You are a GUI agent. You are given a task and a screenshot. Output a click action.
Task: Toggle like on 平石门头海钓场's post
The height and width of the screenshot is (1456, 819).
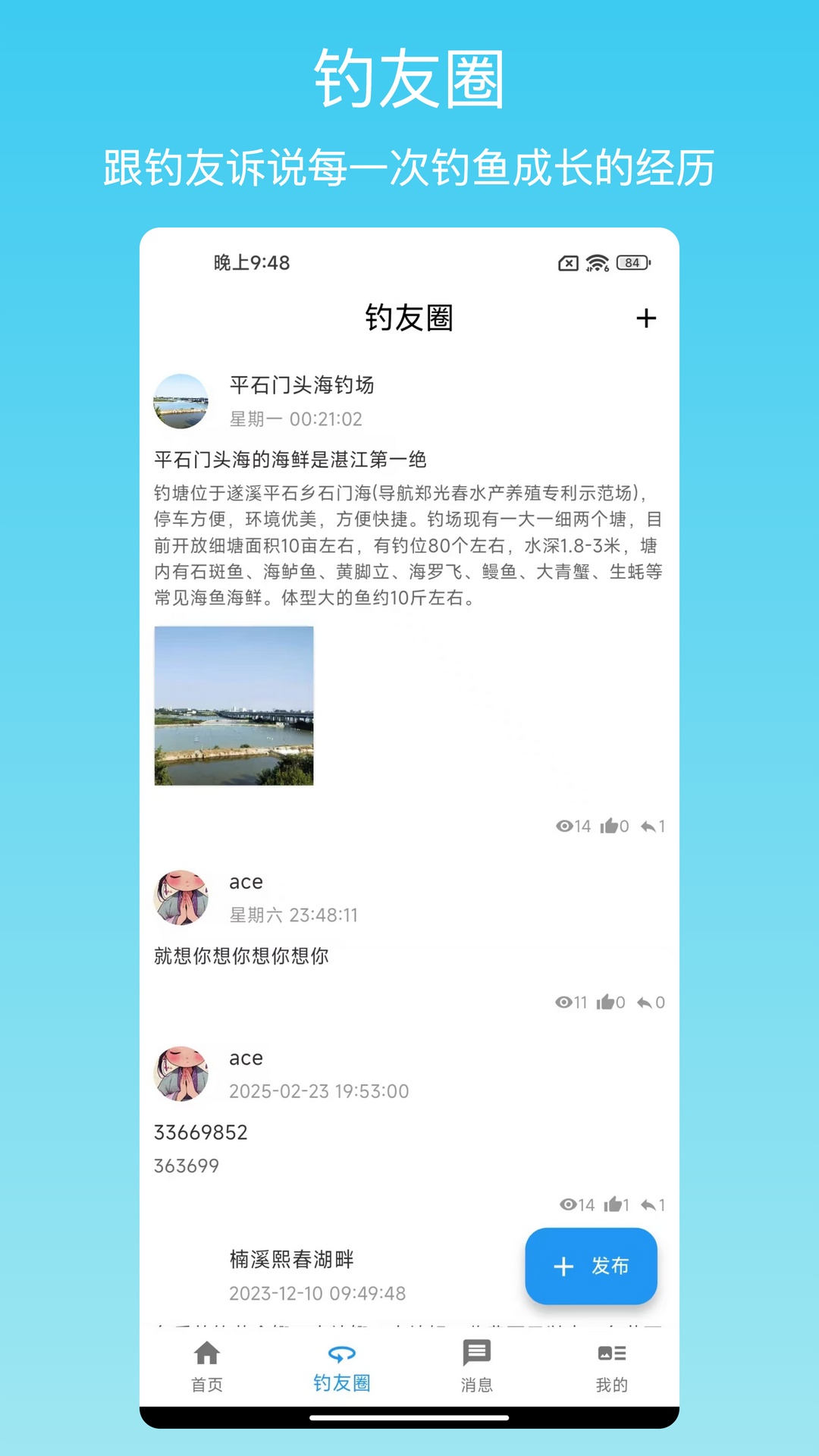611,827
